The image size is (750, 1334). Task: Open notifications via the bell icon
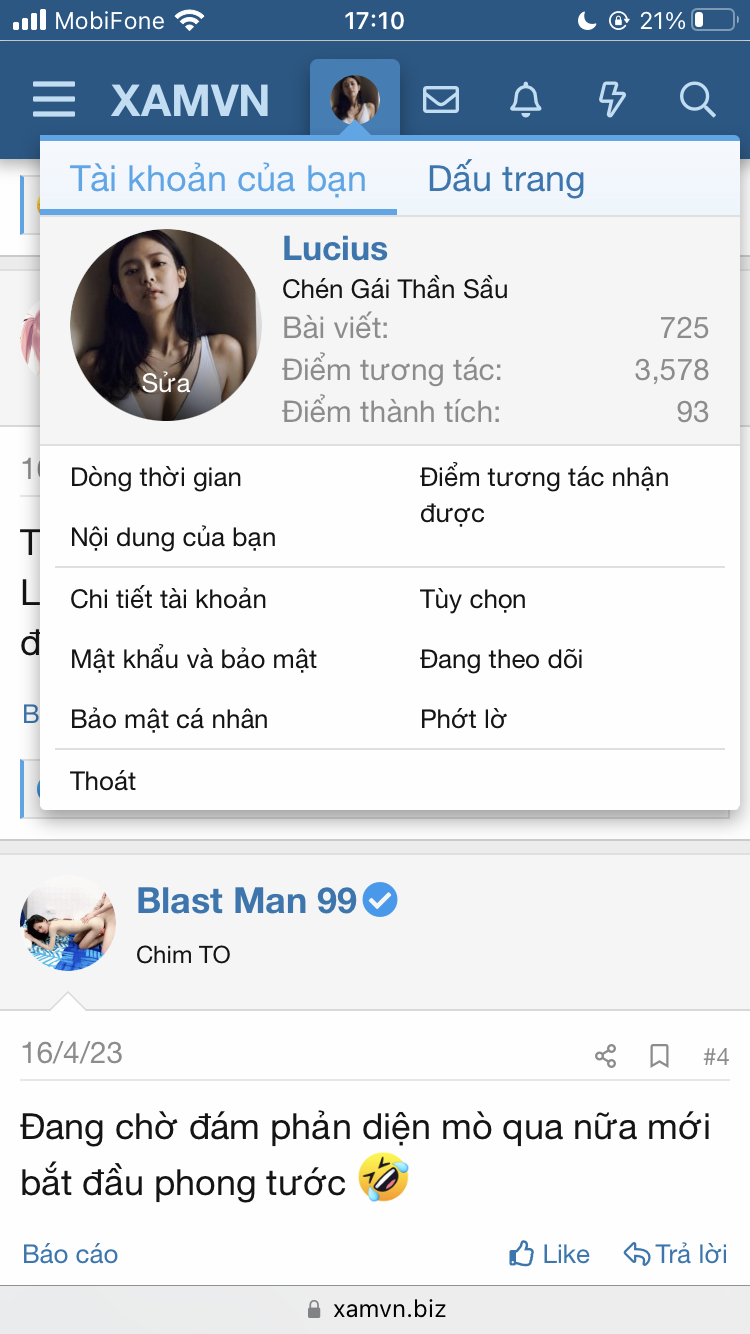pos(526,100)
